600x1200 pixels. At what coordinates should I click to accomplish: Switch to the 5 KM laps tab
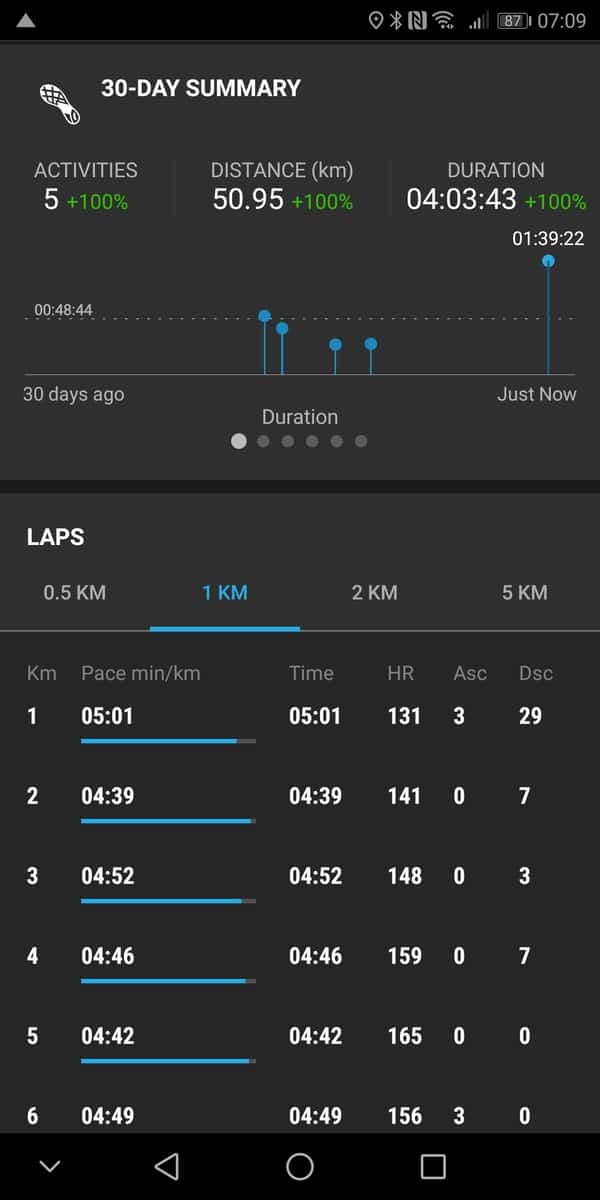pyautogui.click(x=524, y=592)
